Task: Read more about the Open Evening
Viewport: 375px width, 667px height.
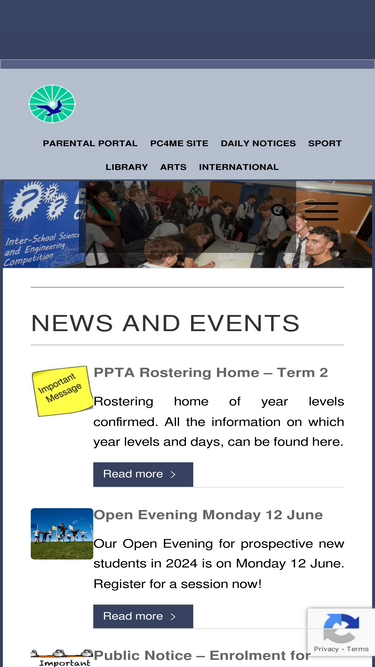Action: click(x=143, y=616)
